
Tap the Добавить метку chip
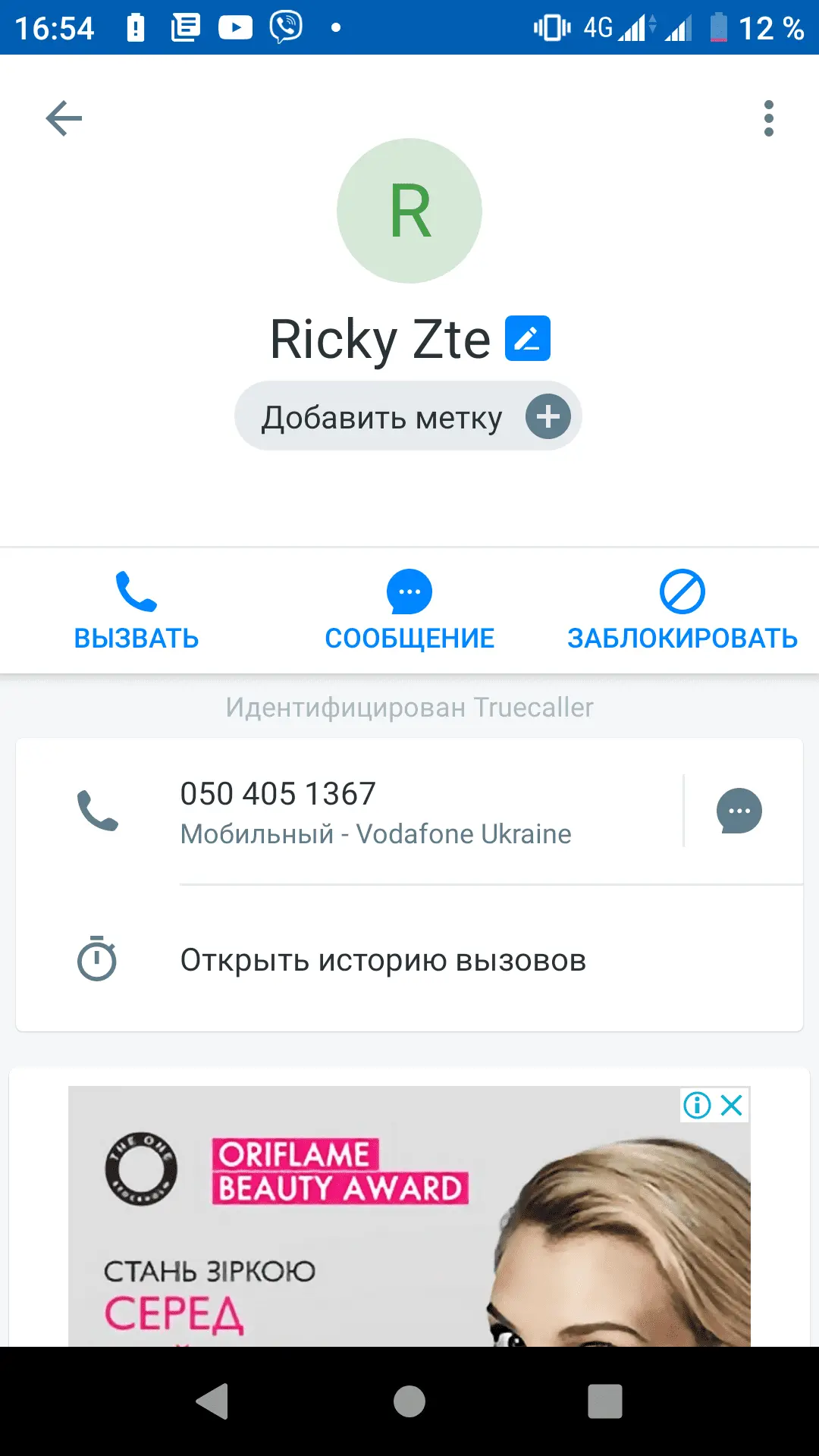[408, 416]
